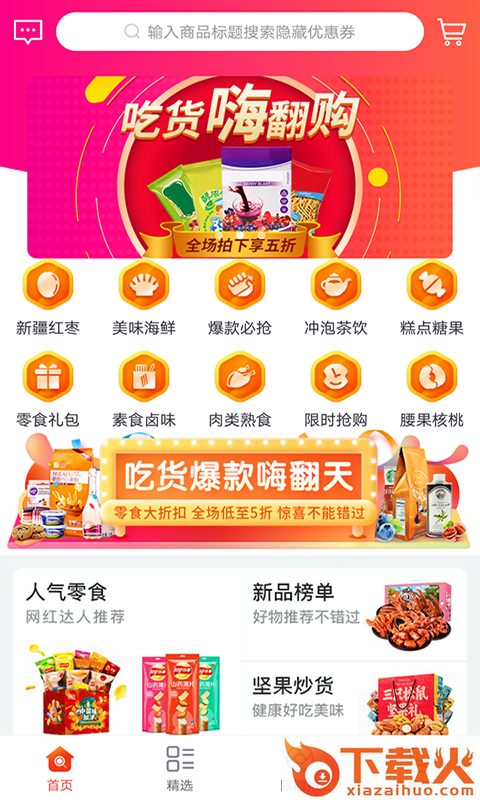Tap the 腰果核桃 category
The width and height of the screenshot is (480, 800).
pyautogui.click(x=432, y=390)
